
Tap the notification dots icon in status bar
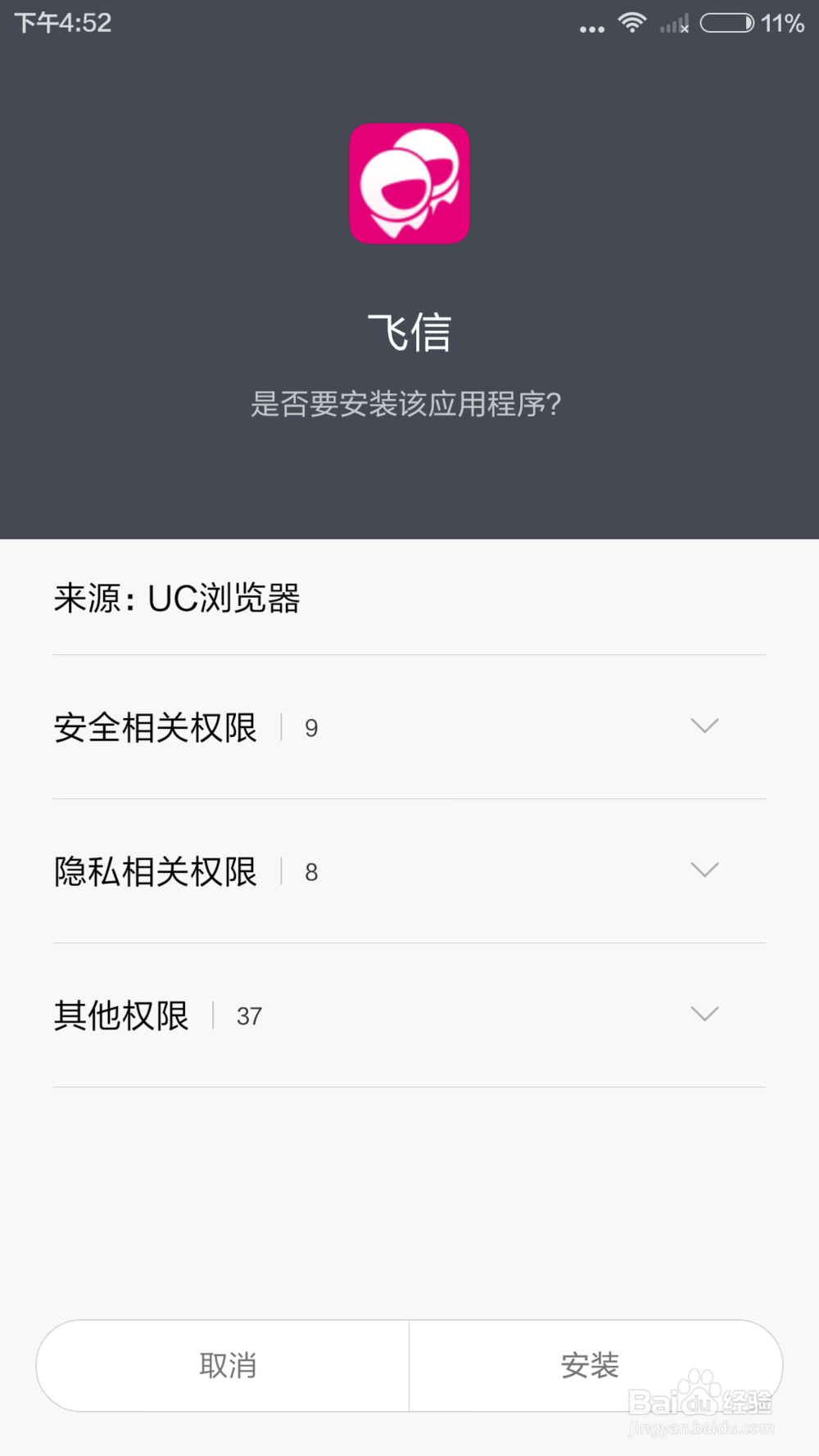[x=591, y=26]
